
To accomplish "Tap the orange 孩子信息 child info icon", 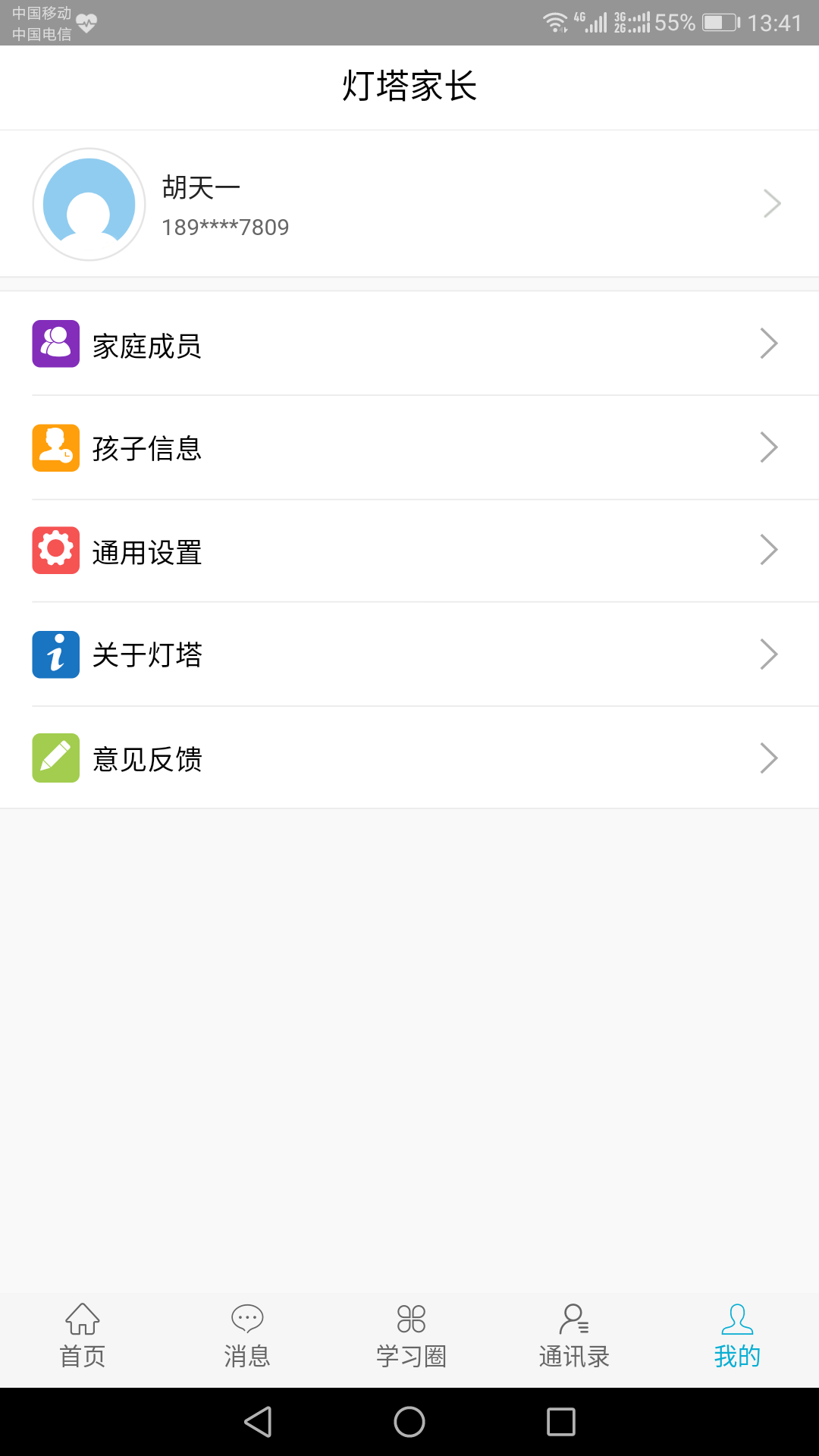I will click(x=55, y=447).
